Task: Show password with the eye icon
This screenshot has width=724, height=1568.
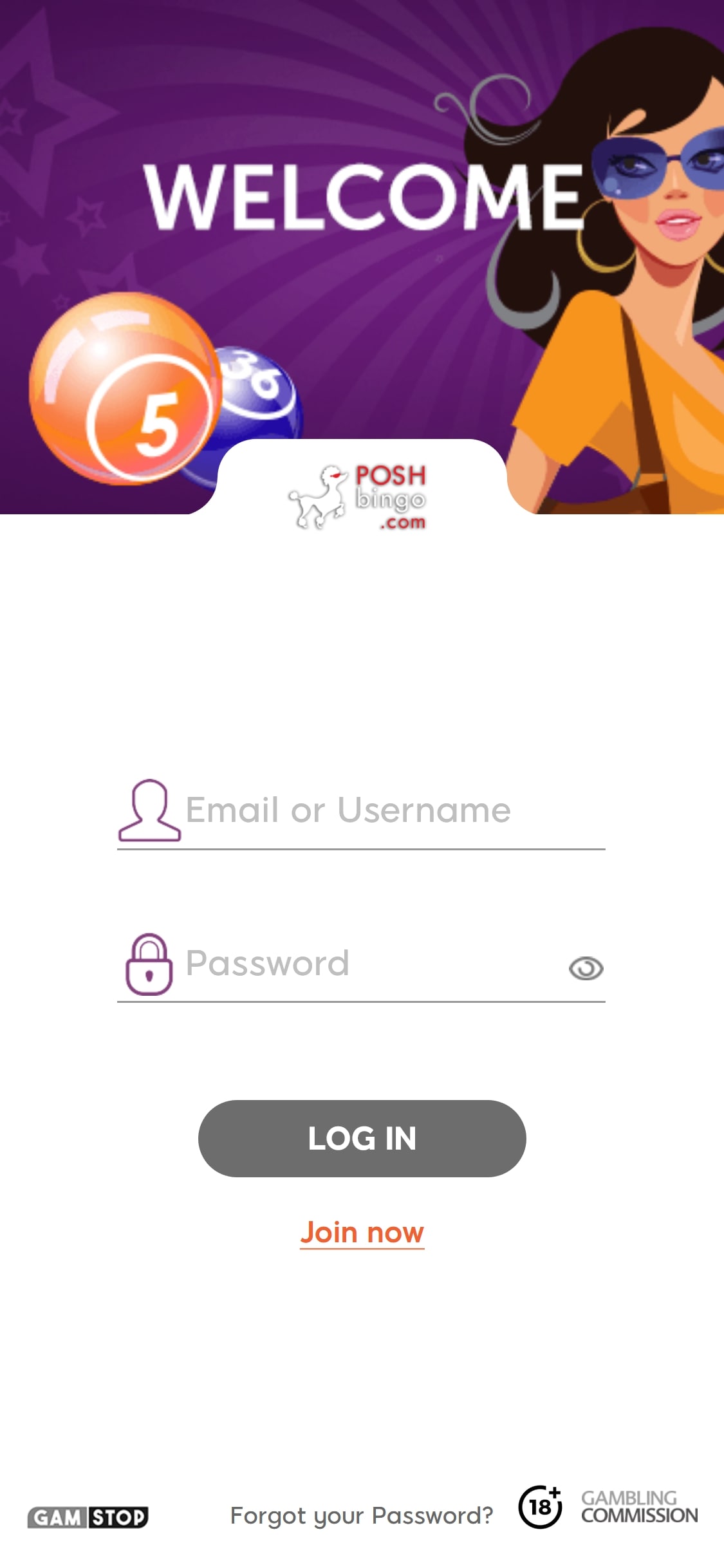Action: click(x=586, y=968)
